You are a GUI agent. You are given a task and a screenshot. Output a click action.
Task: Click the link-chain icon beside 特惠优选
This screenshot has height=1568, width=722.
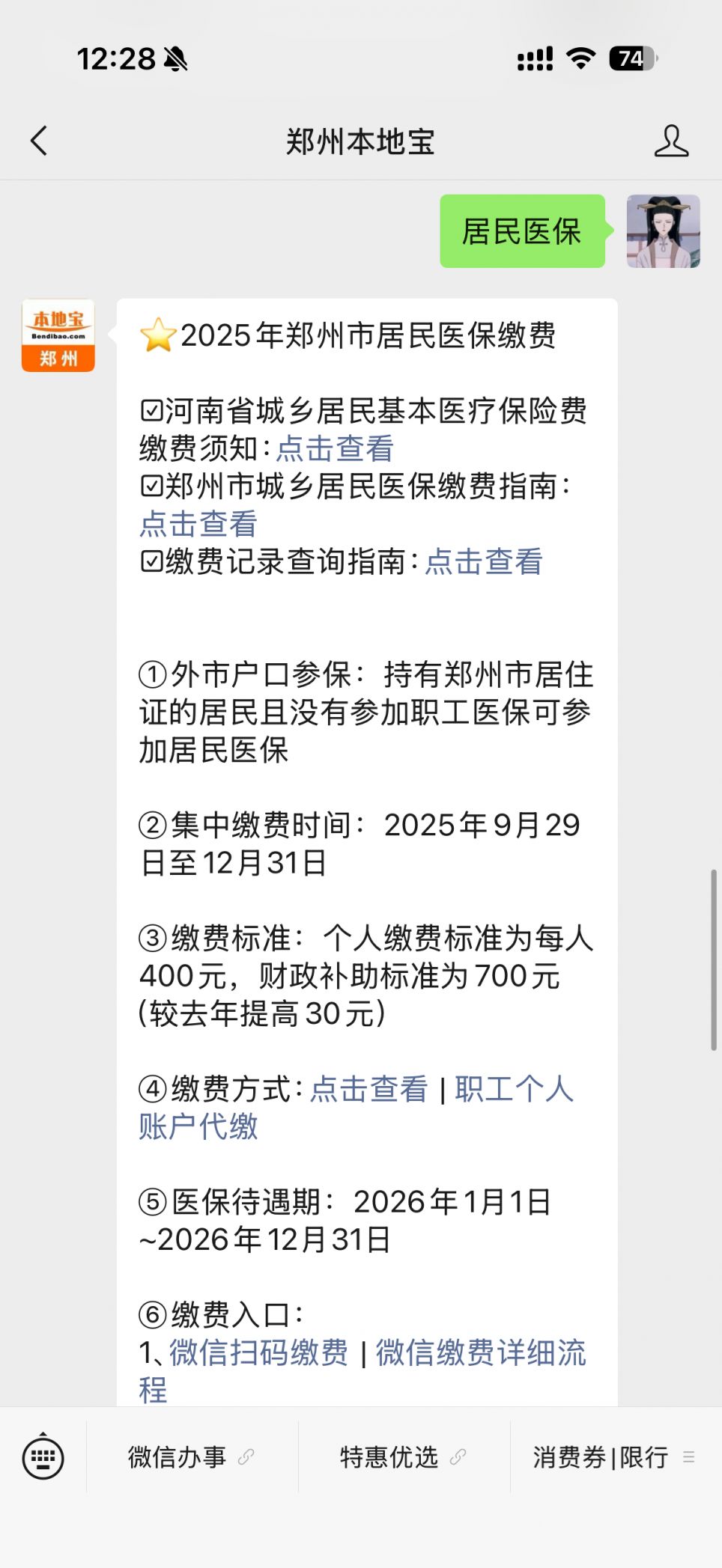(x=458, y=1457)
